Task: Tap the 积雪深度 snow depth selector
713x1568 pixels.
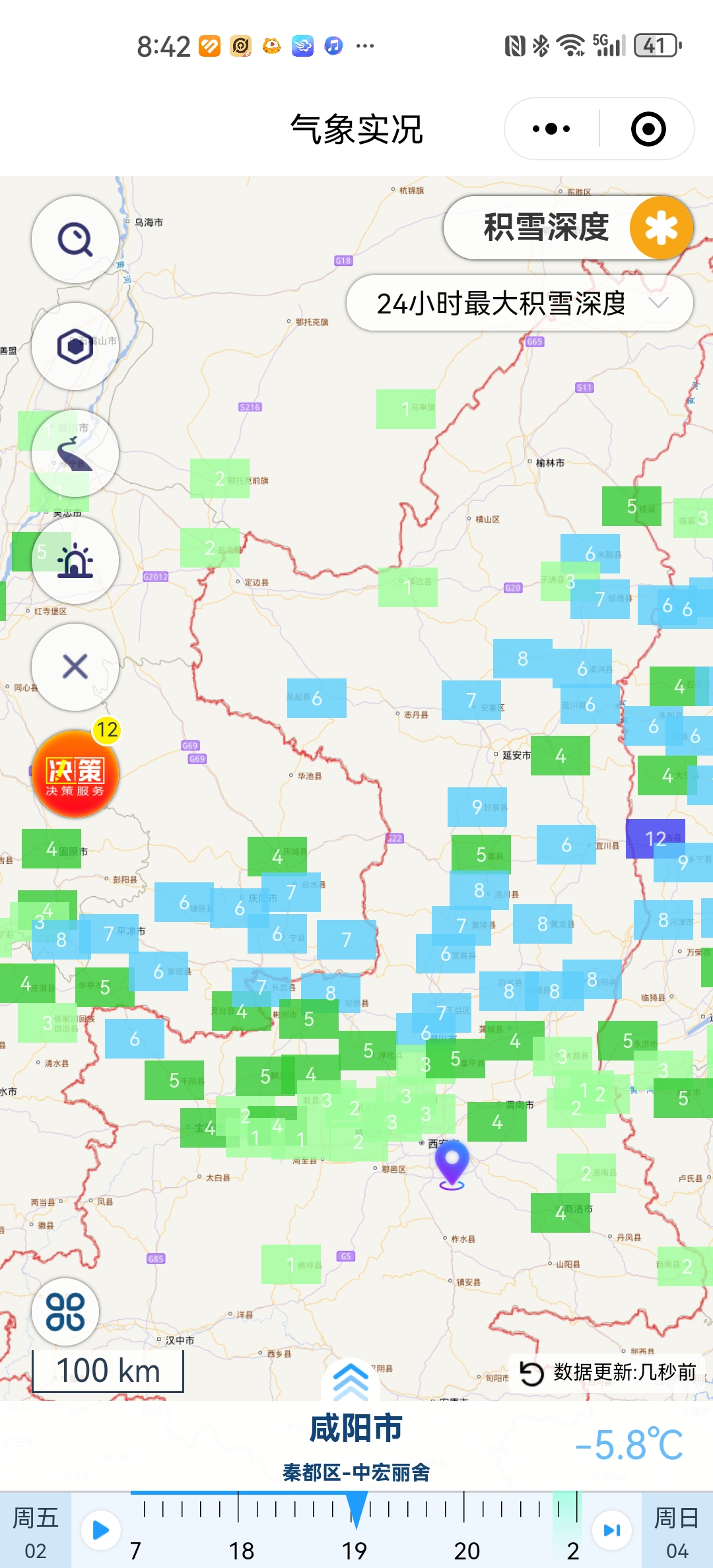Action: coord(568,228)
